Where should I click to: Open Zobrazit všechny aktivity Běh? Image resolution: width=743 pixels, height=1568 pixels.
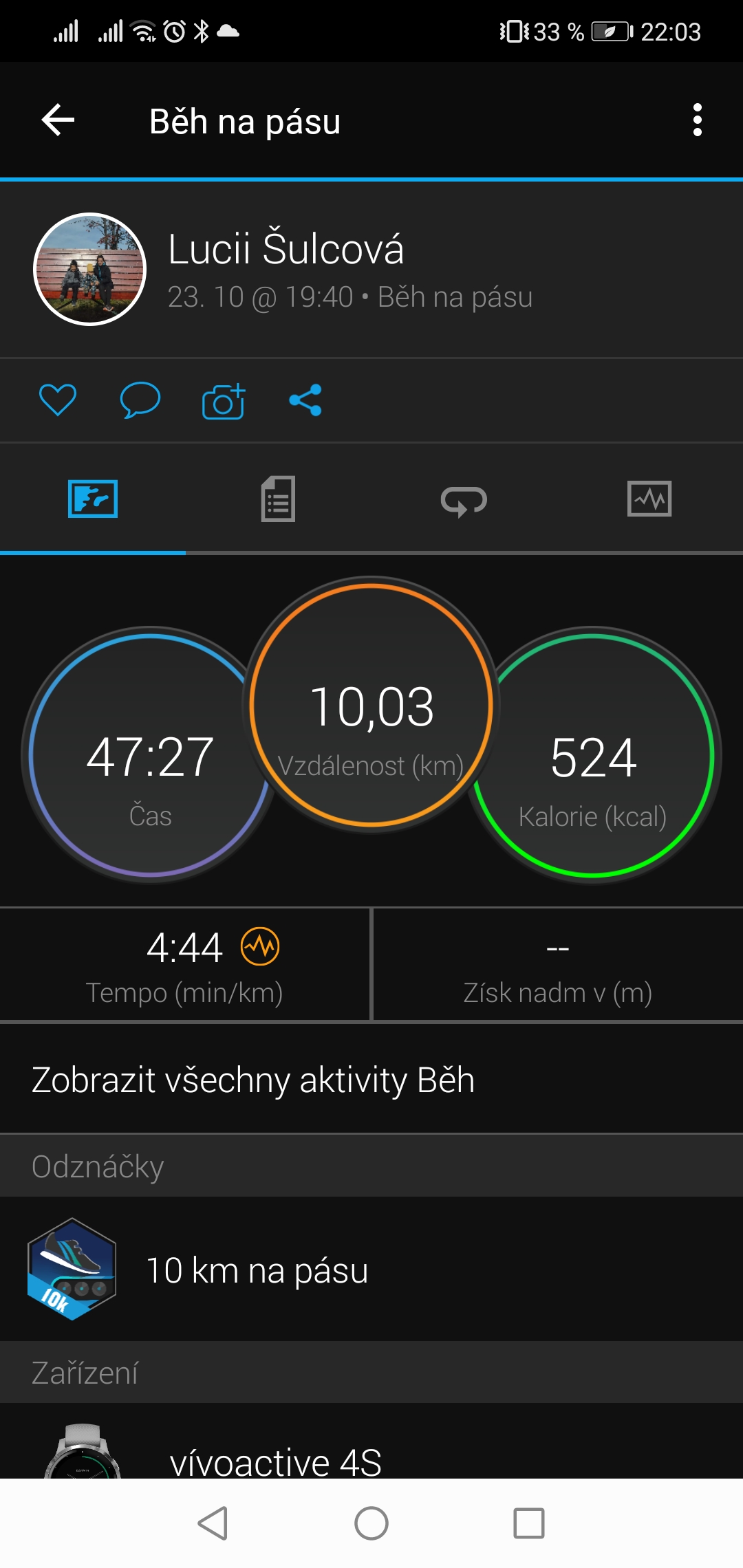coord(371,1079)
